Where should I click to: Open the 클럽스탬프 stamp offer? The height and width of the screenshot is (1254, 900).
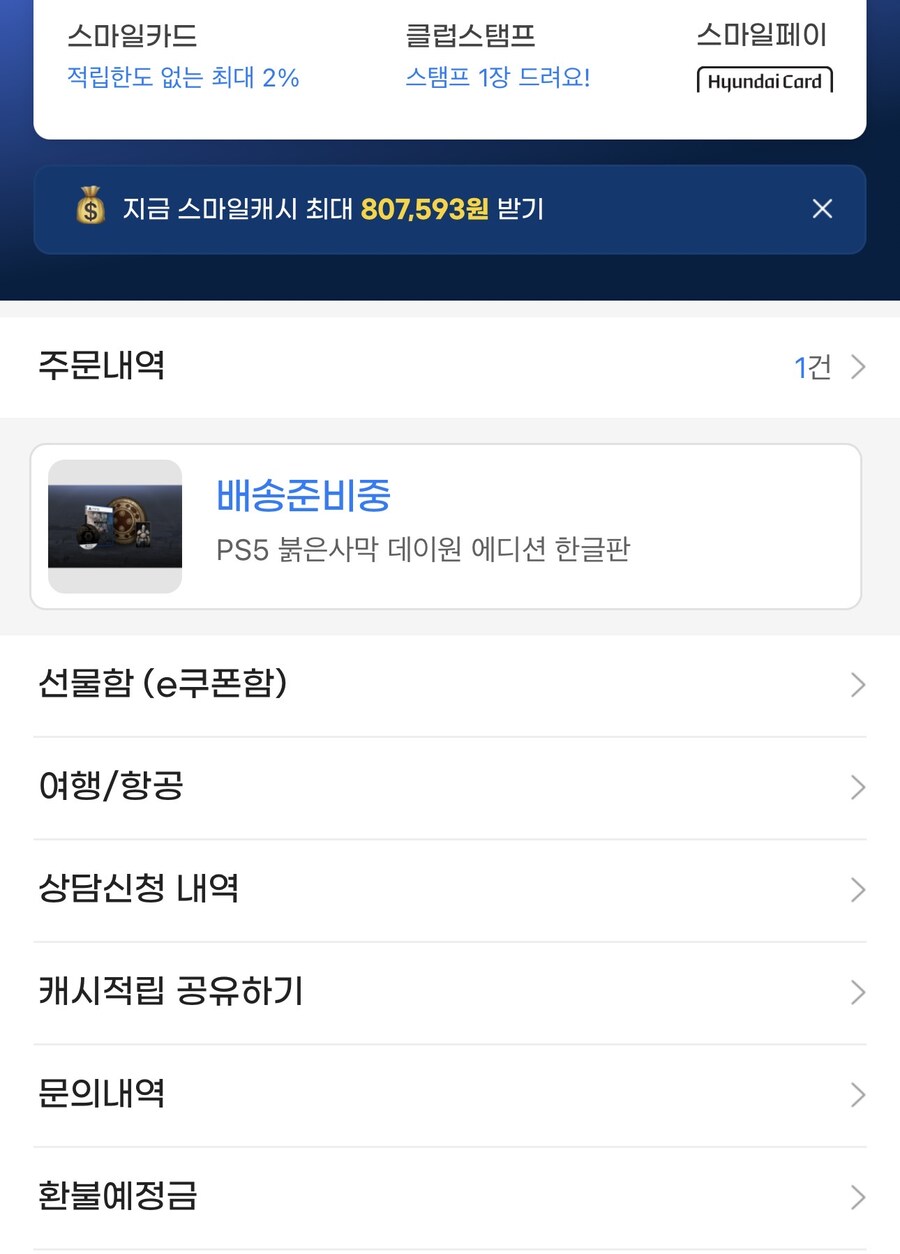497,57
